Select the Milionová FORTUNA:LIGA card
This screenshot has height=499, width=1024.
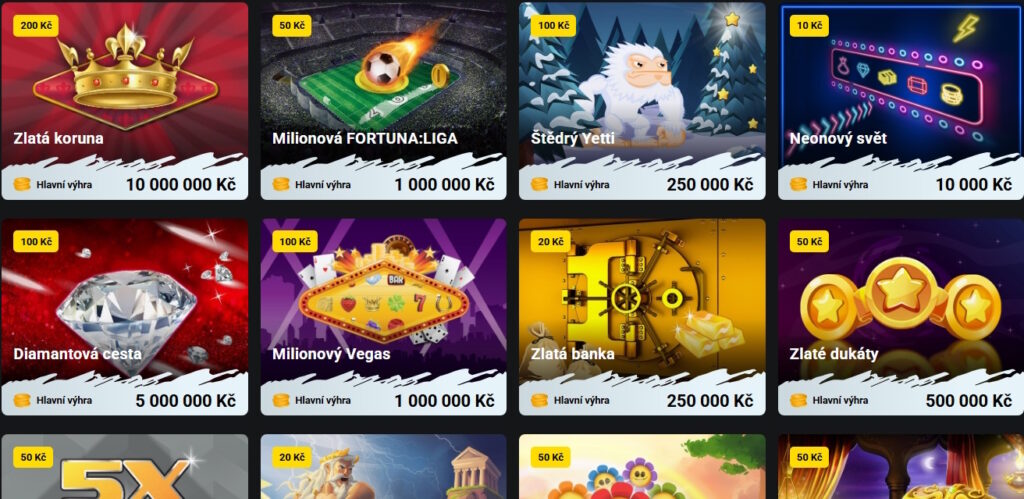coord(383,90)
